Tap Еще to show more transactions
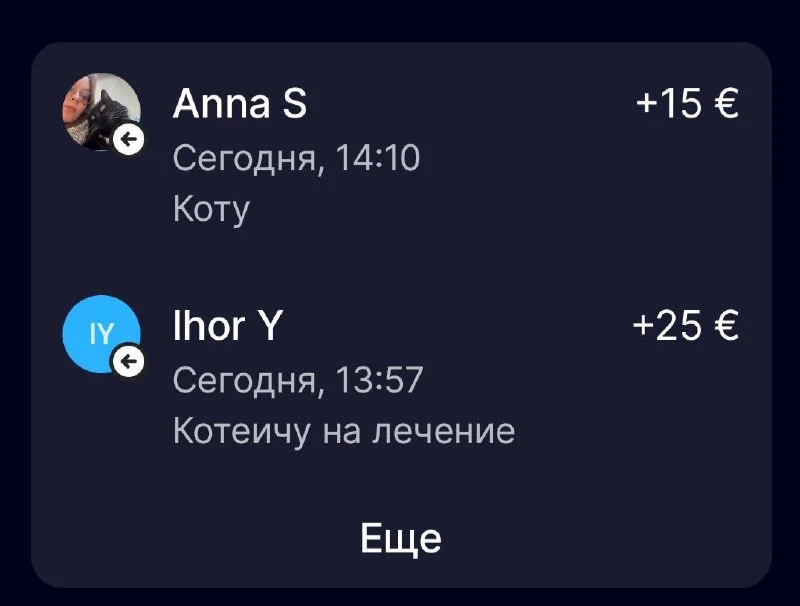Image resolution: width=800 pixels, height=606 pixels. (400, 539)
